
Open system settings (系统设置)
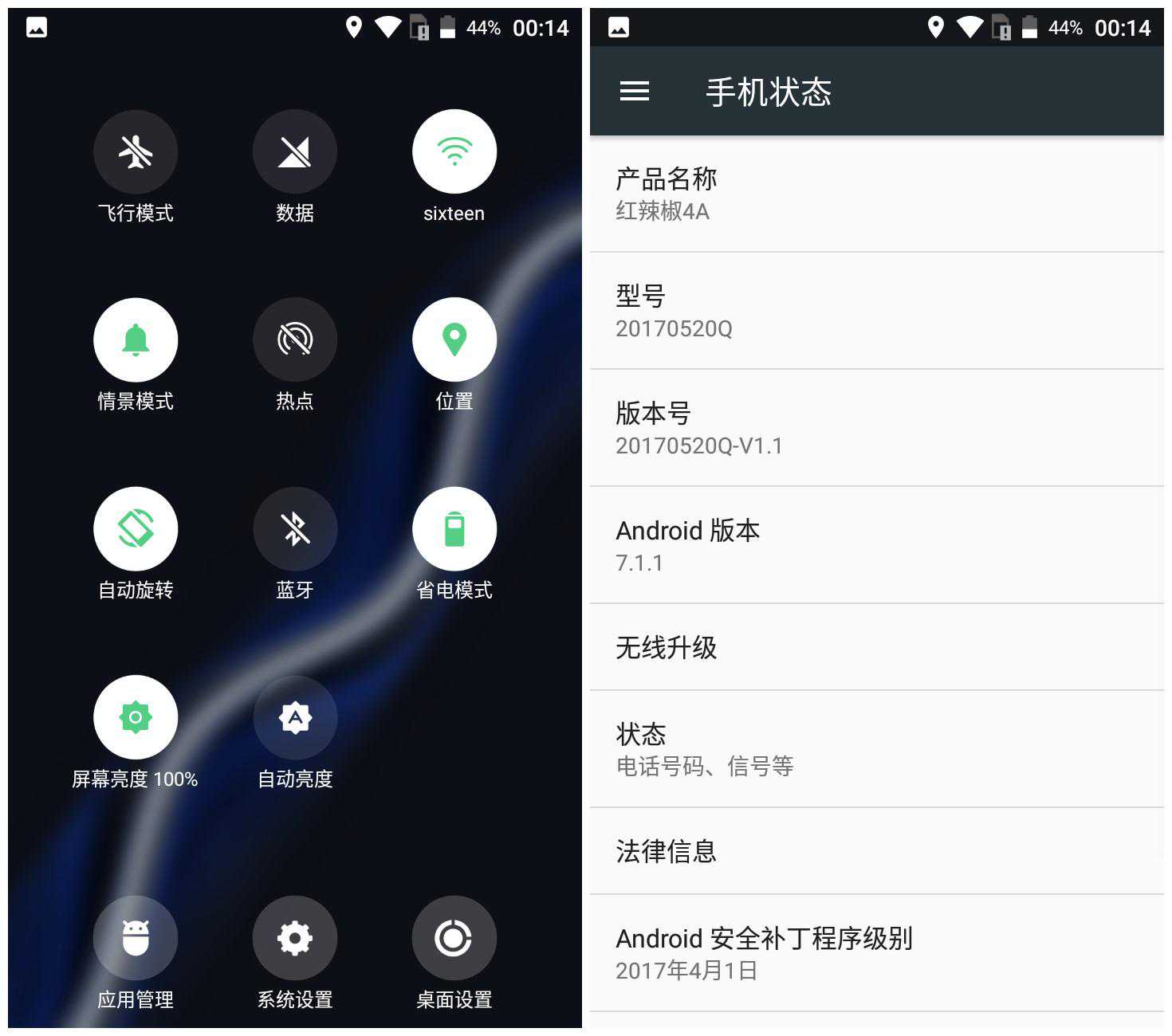(x=295, y=938)
